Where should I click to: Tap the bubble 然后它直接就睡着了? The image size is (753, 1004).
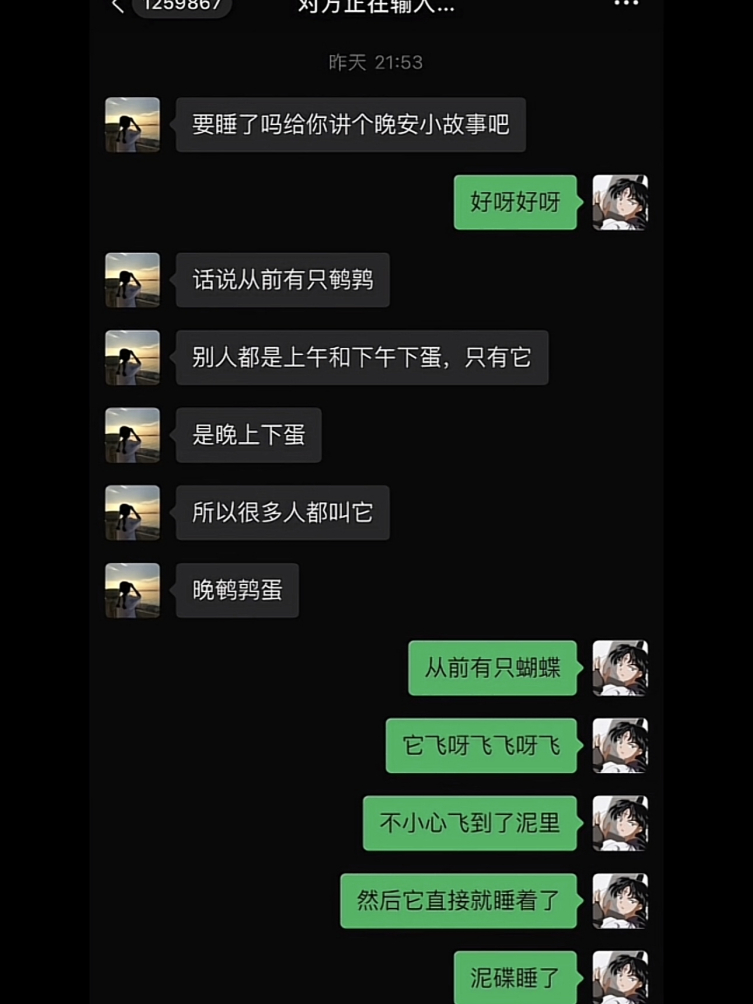[457, 901]
